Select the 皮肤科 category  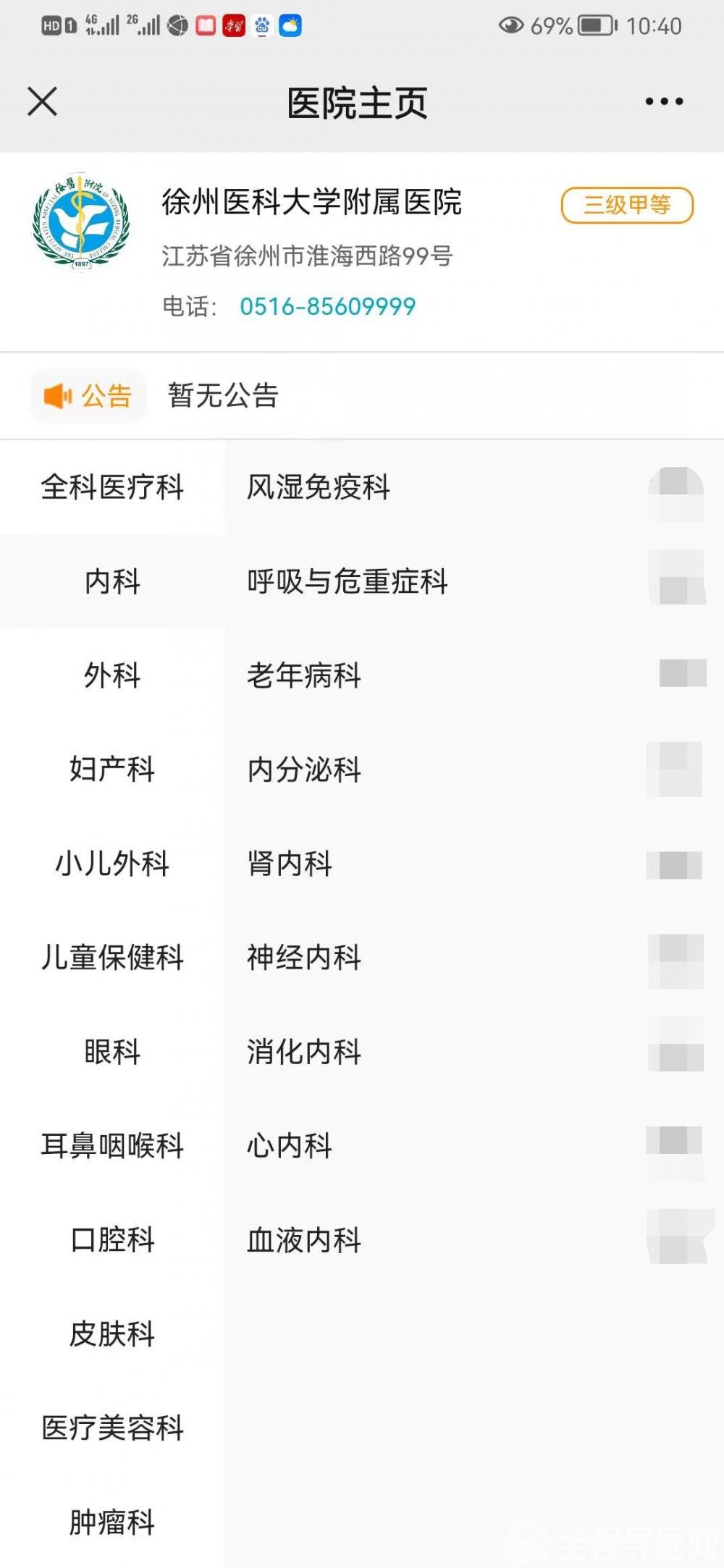(x=112, y=1334)
